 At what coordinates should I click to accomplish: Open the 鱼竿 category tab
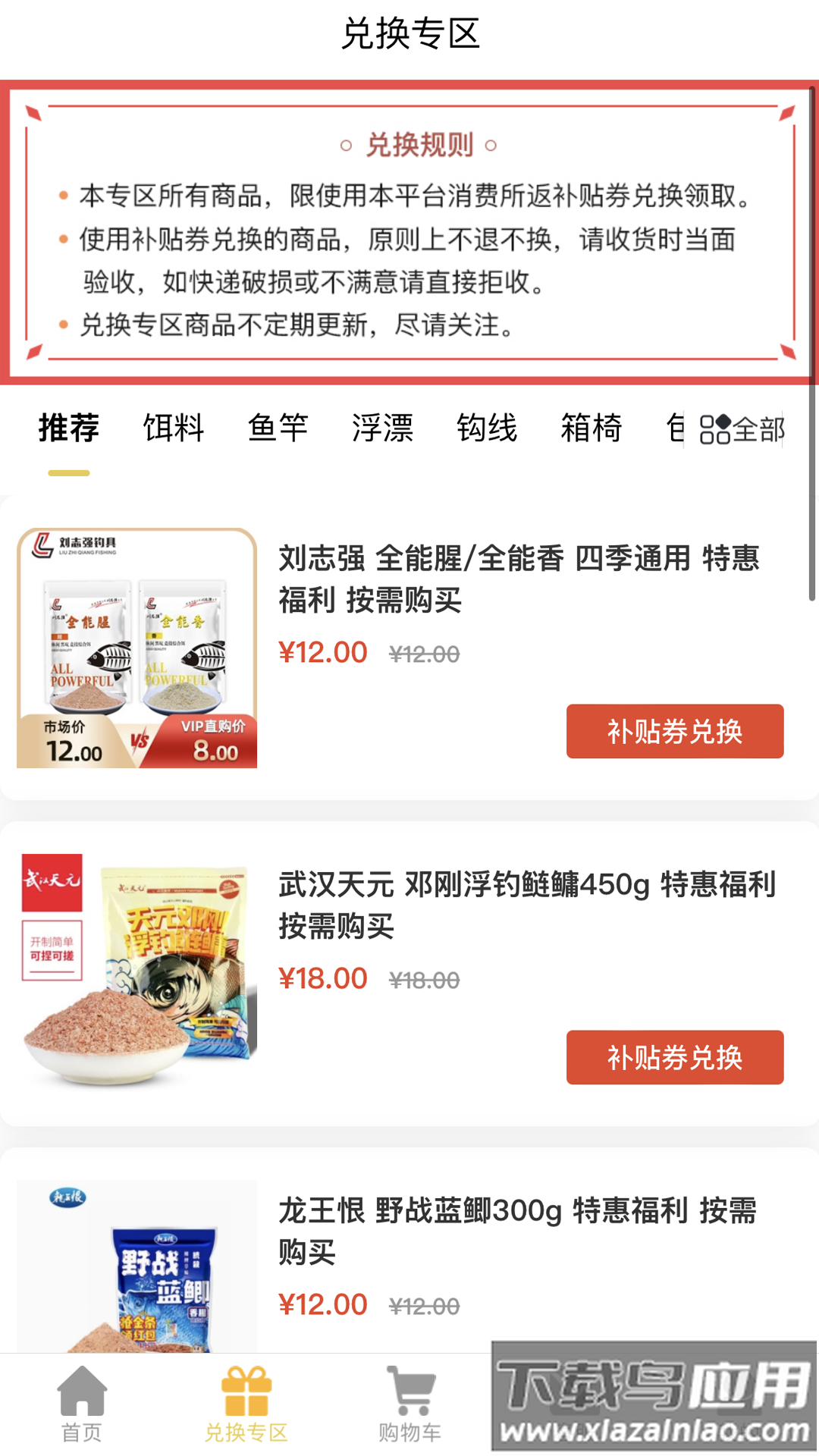click(x=278, y=428)
